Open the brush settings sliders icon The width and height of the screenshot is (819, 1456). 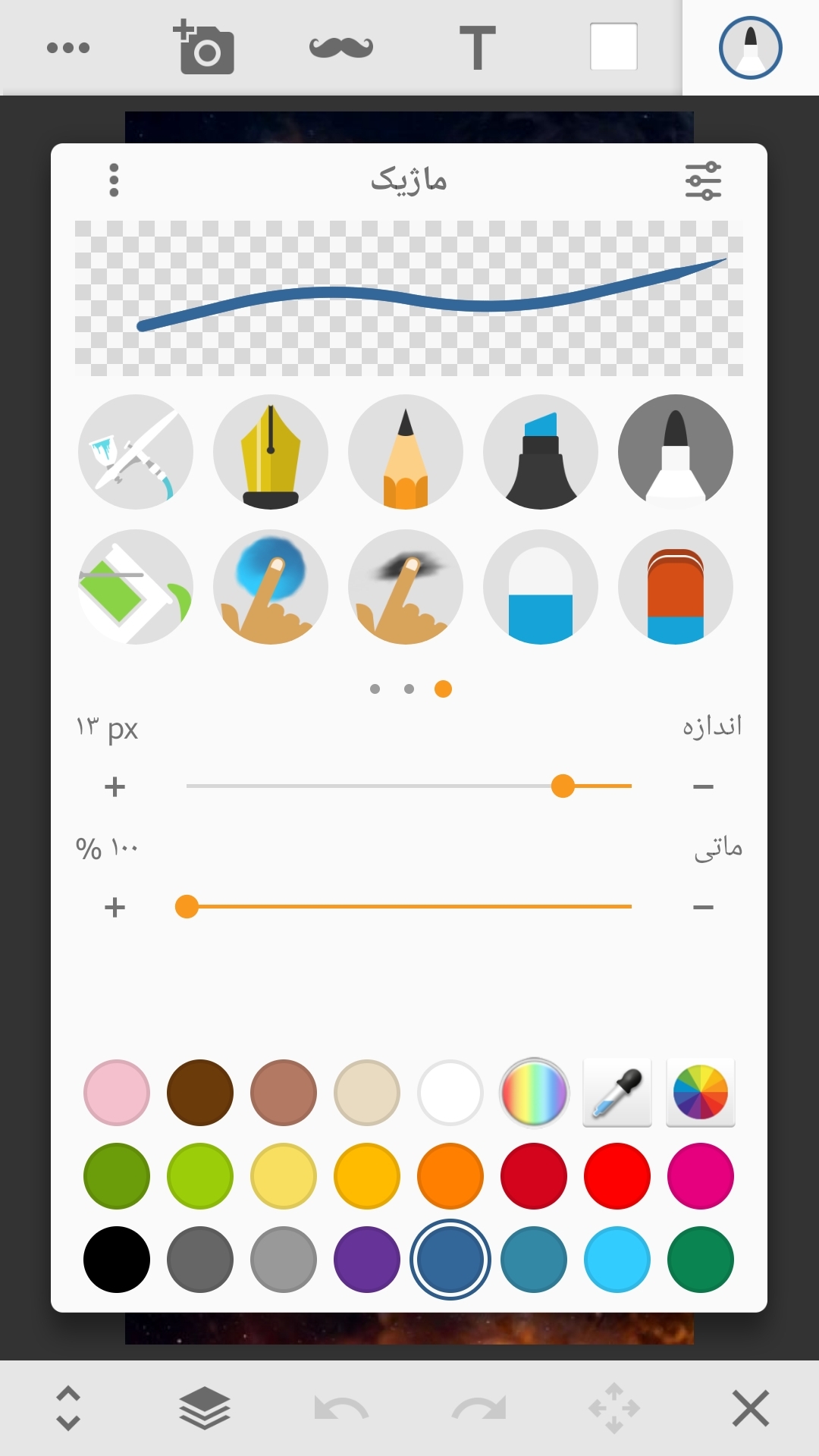tap(703, 180)
